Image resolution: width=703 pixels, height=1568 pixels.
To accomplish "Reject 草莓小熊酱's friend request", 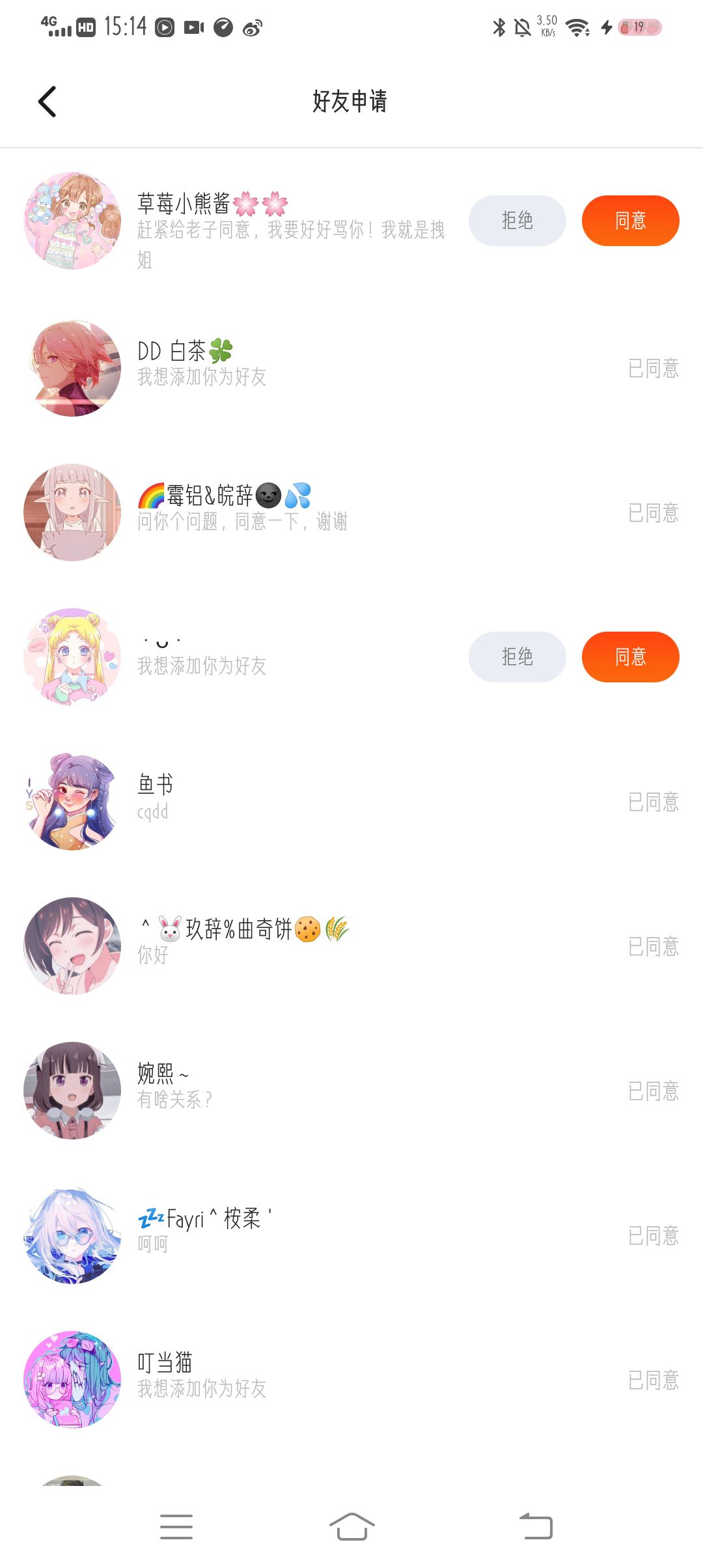I will [517, 221].
